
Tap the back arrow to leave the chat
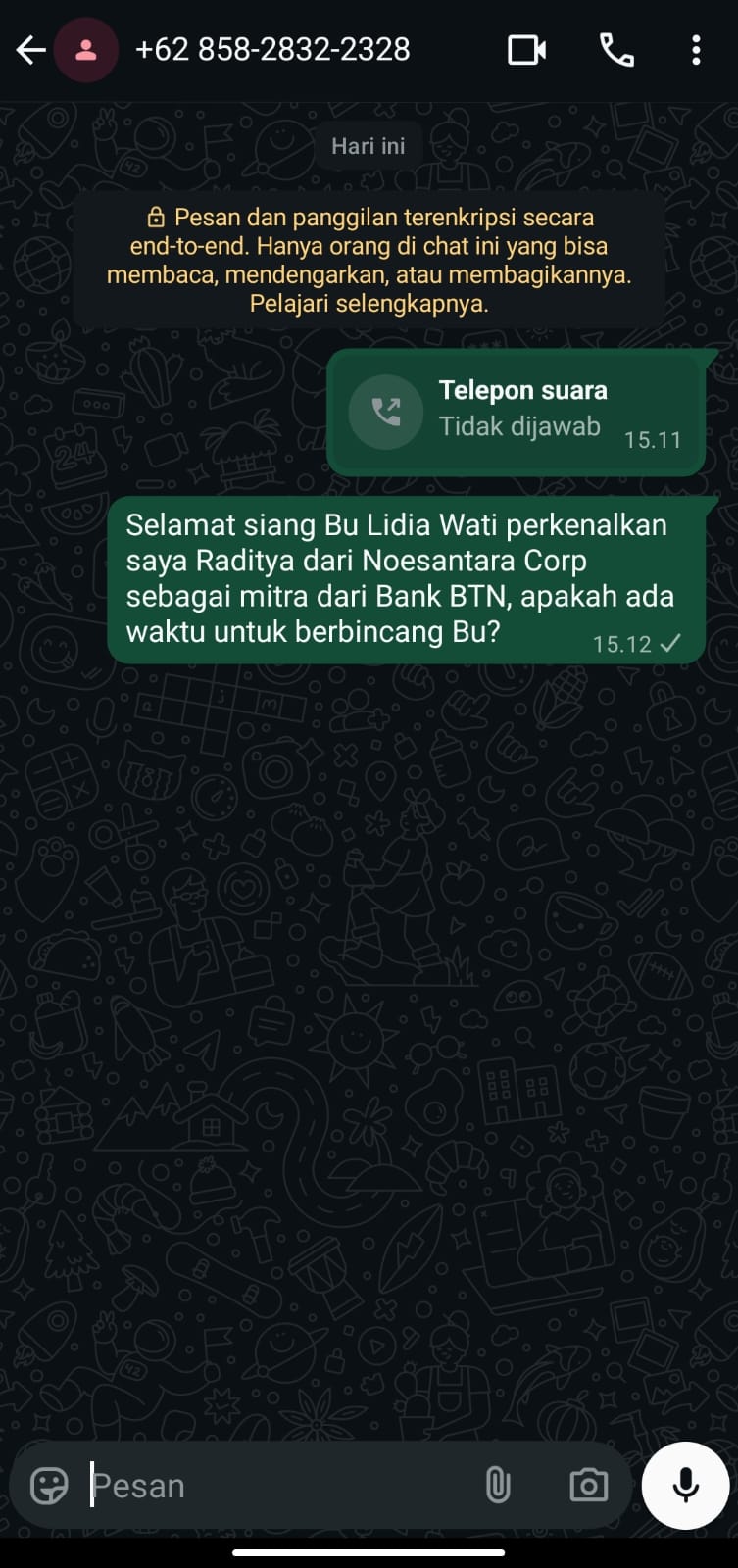(x=29, y=49)
